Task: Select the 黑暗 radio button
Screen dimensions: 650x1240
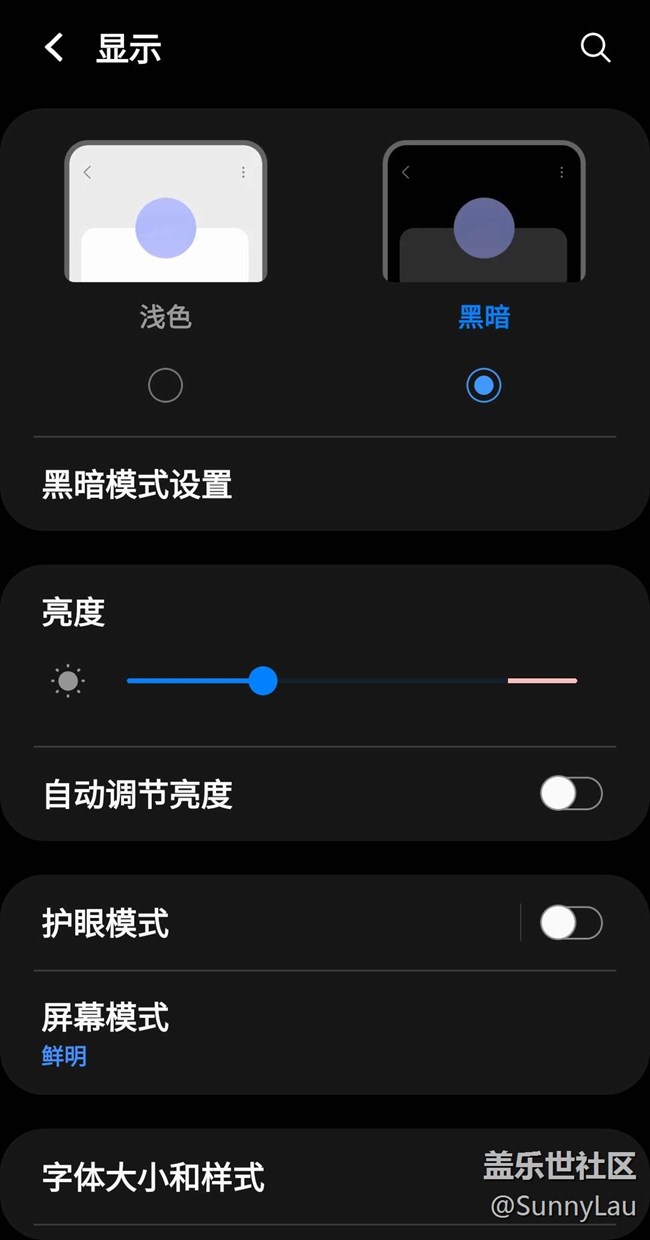Action: pos(484,385)
